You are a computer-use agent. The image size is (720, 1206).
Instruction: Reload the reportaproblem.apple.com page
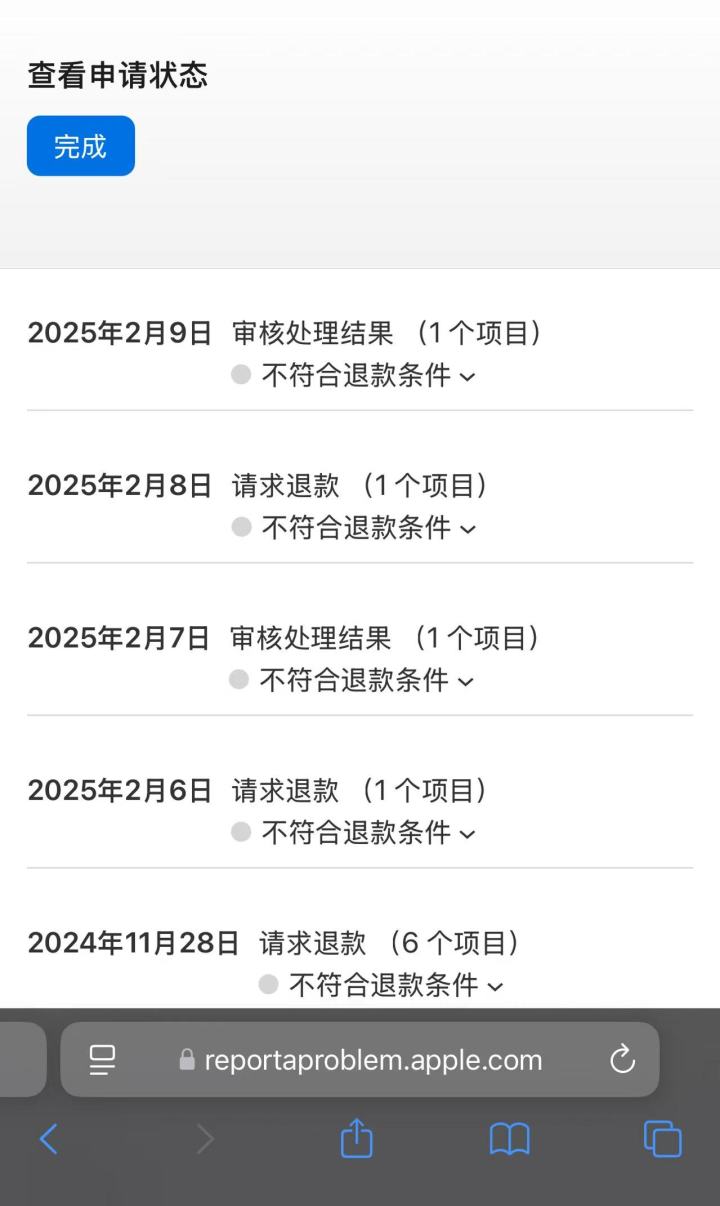pyautogui.click(x=622, y=1060)
